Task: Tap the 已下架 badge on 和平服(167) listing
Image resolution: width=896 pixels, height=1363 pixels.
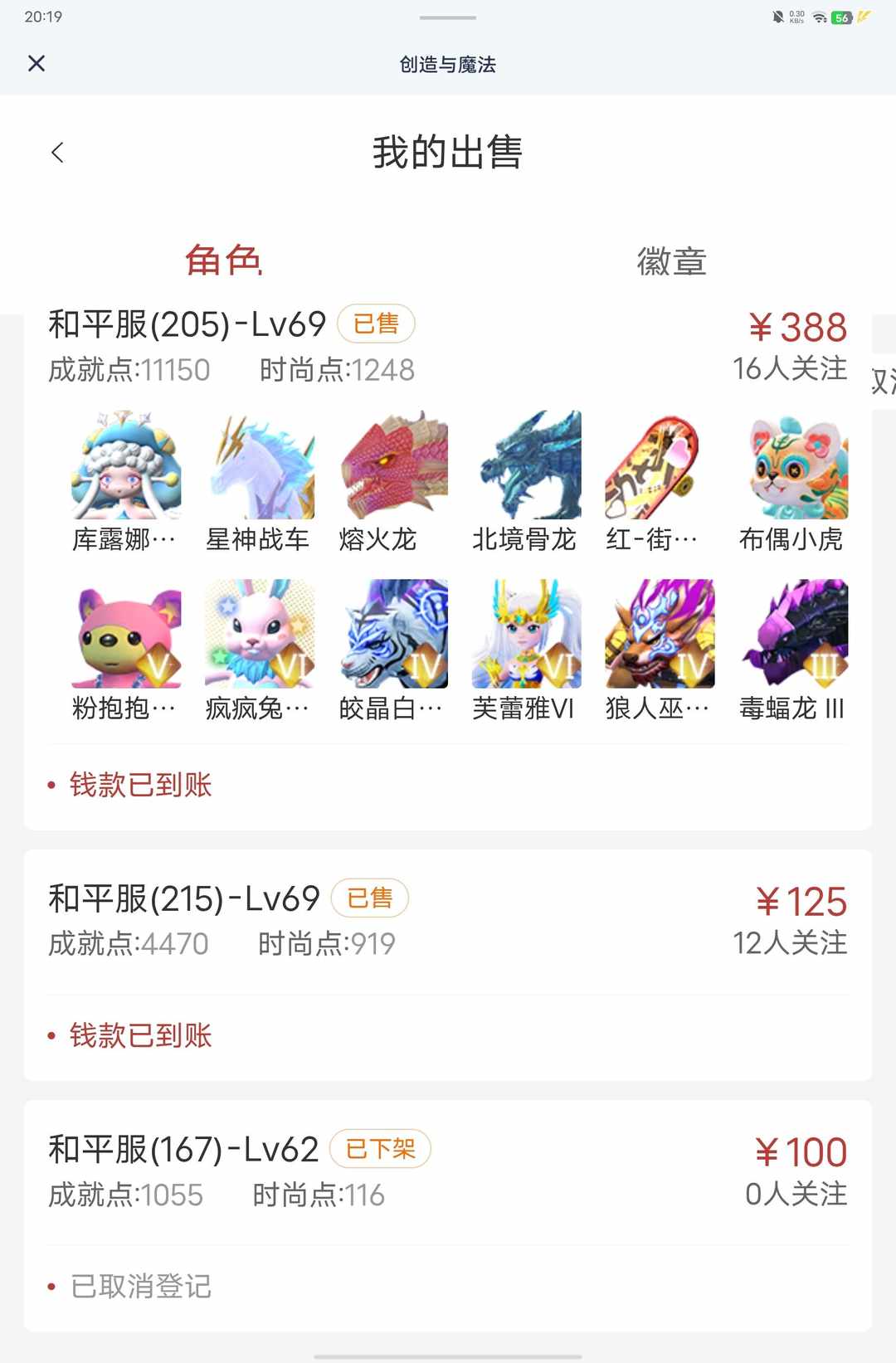Action: [379, 1149]
